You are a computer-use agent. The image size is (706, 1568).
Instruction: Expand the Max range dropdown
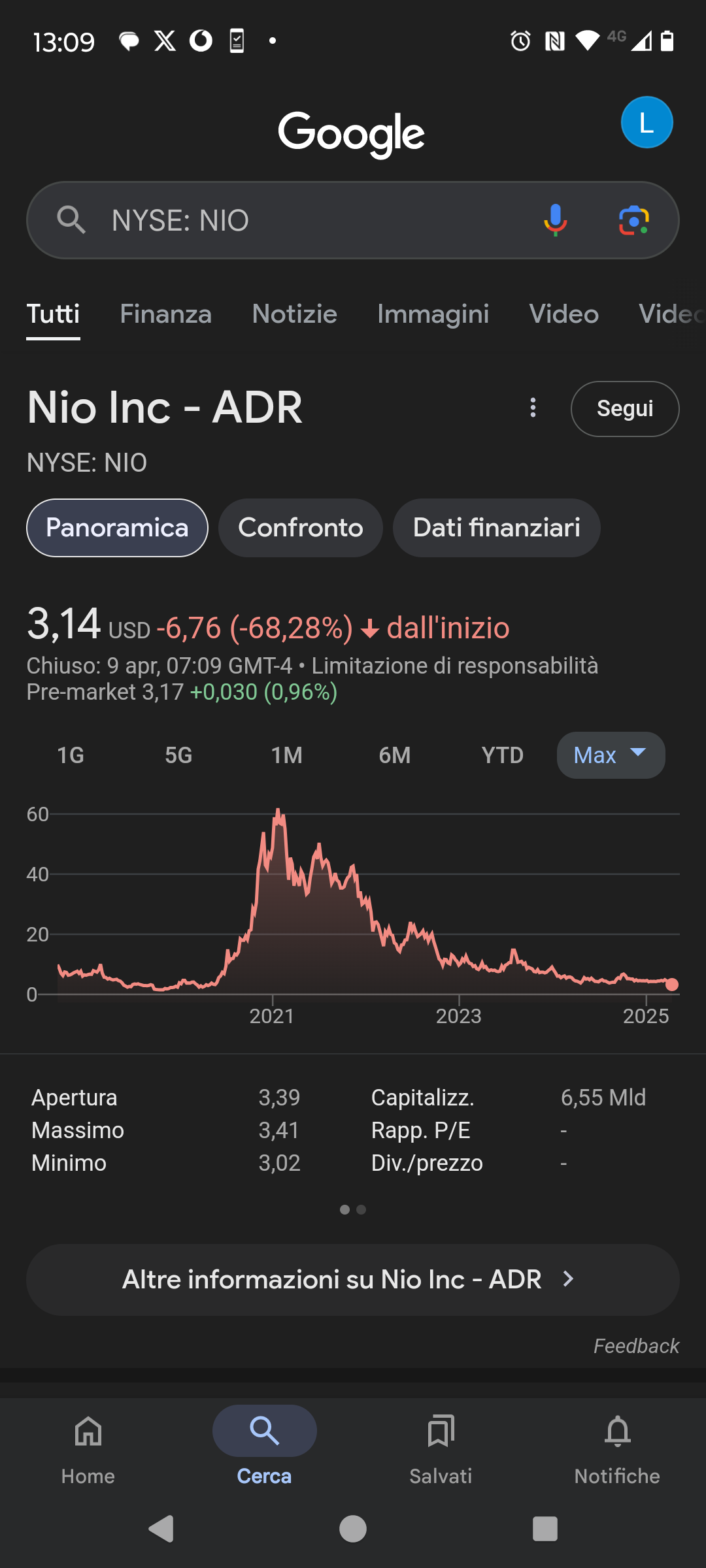[611, 755]
